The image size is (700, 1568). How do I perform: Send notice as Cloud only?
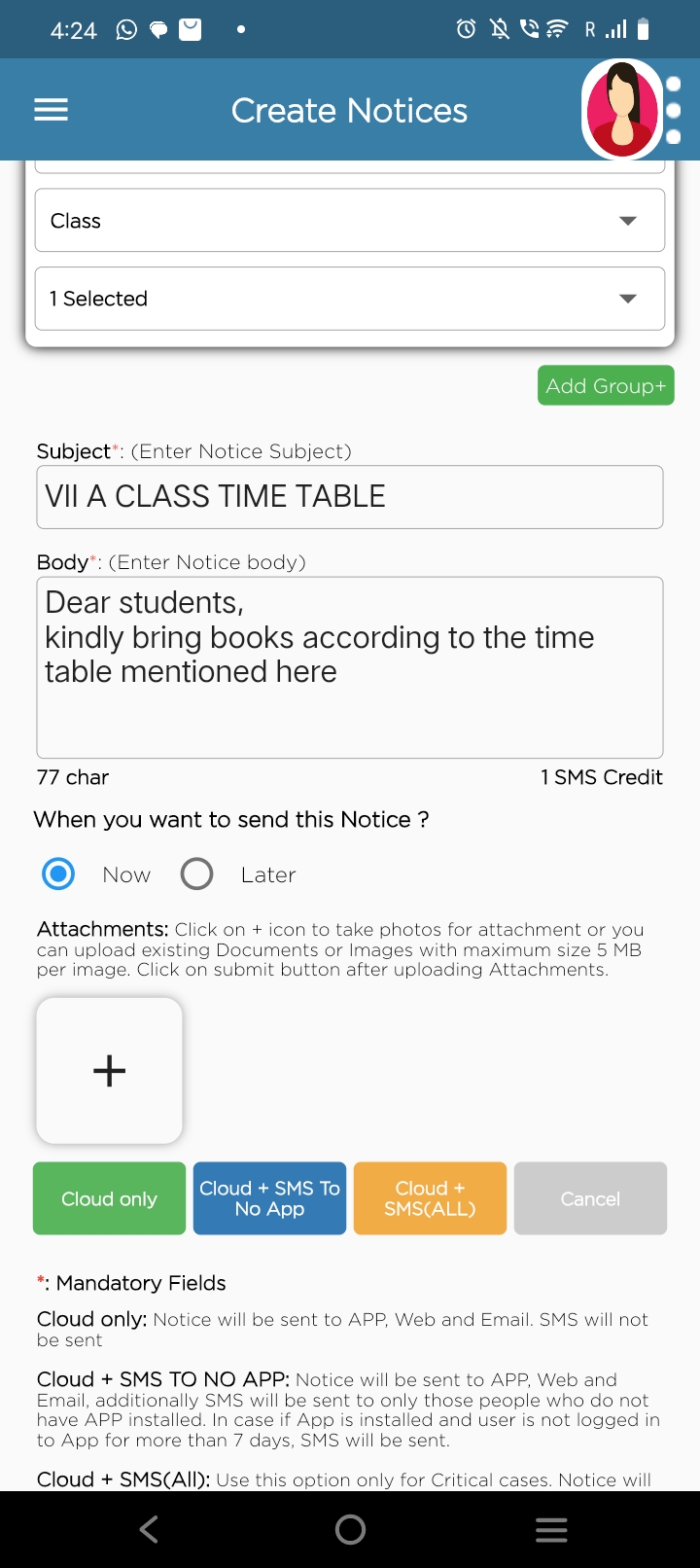(x=109, y=1198)
